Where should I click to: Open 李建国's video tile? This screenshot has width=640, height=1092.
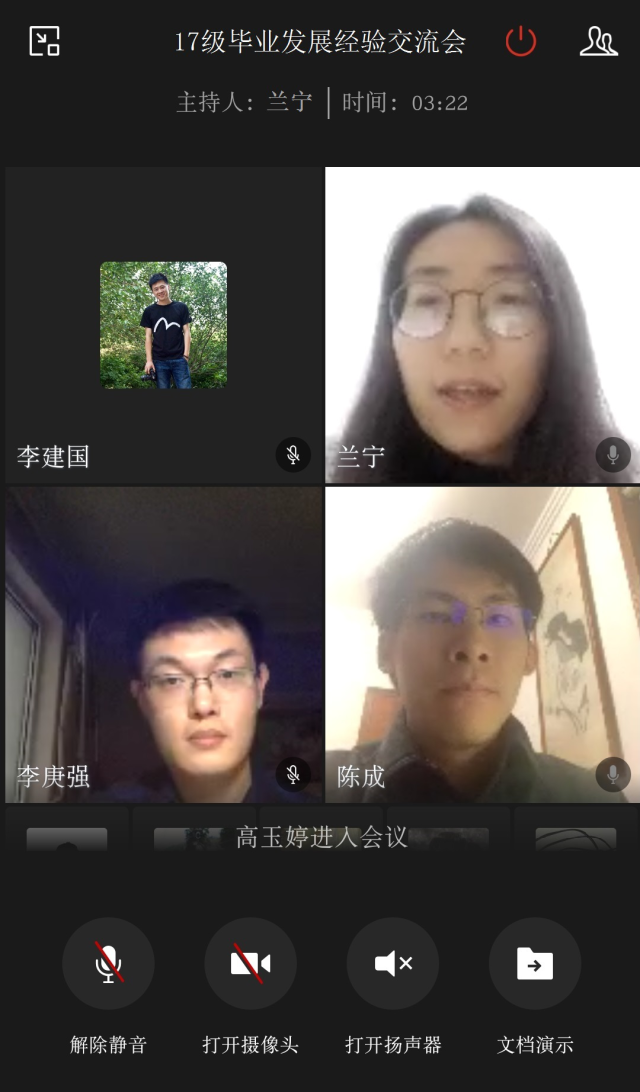point(163,325)
